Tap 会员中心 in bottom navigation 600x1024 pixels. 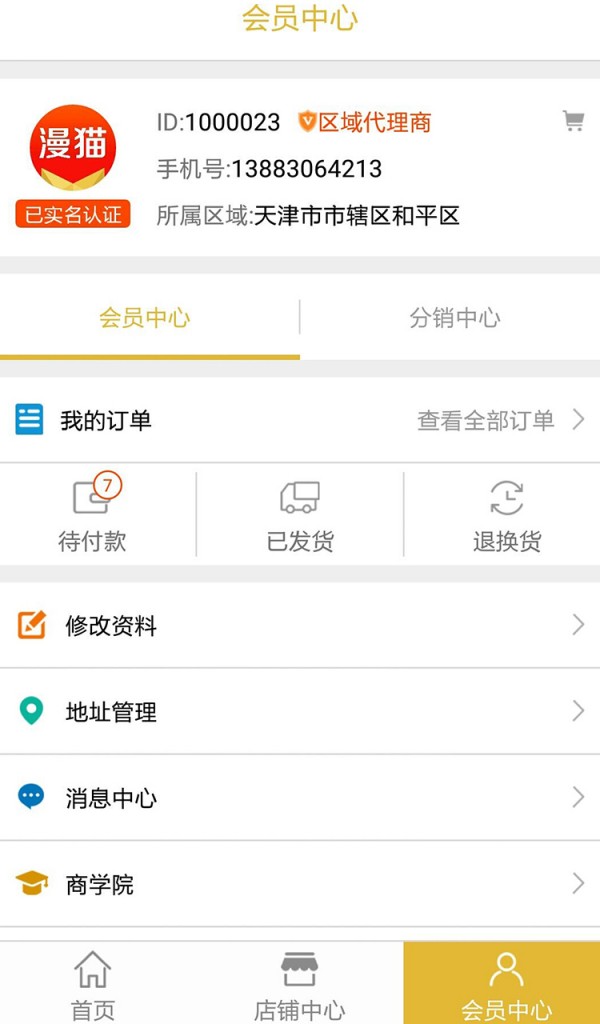coord(505,984)
